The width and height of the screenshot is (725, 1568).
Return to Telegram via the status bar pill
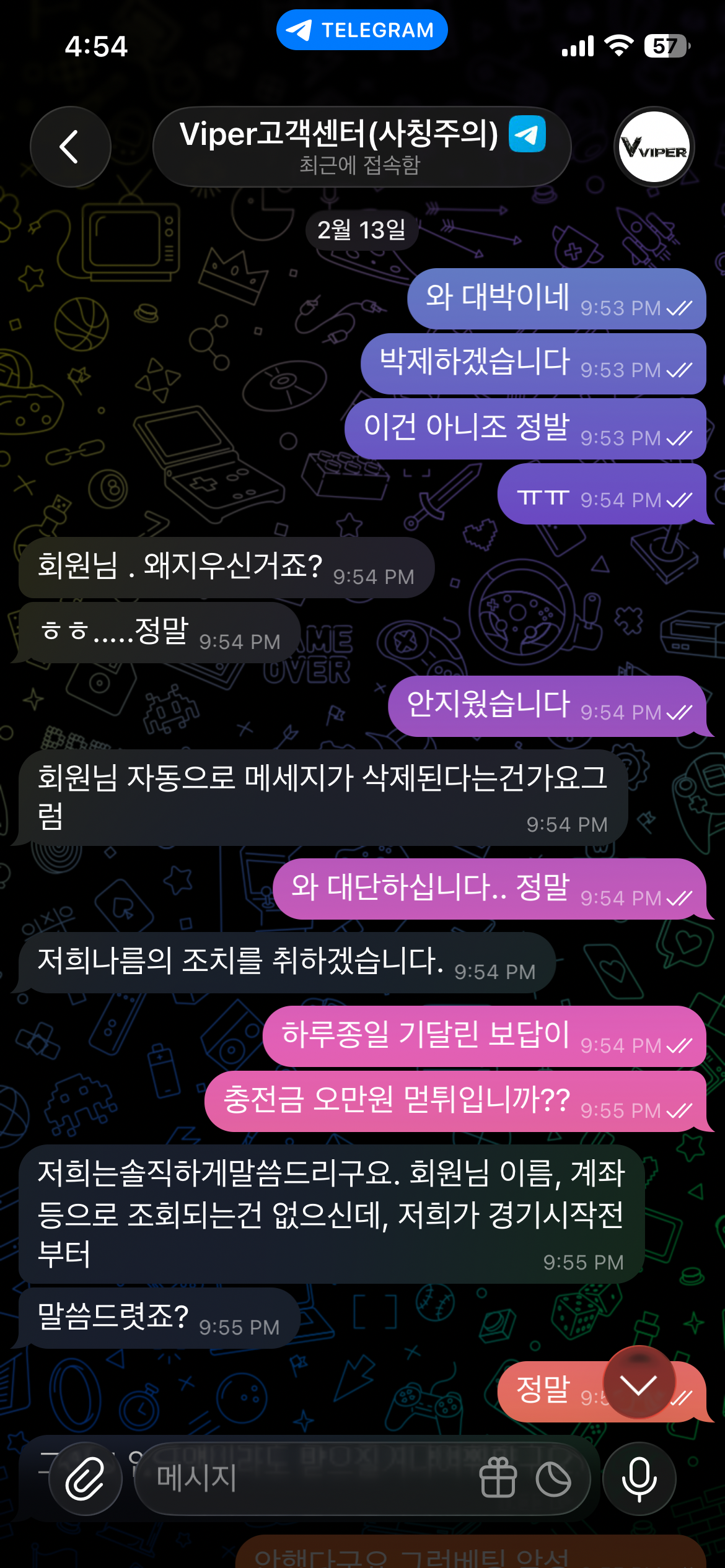(x=362, y=30)
